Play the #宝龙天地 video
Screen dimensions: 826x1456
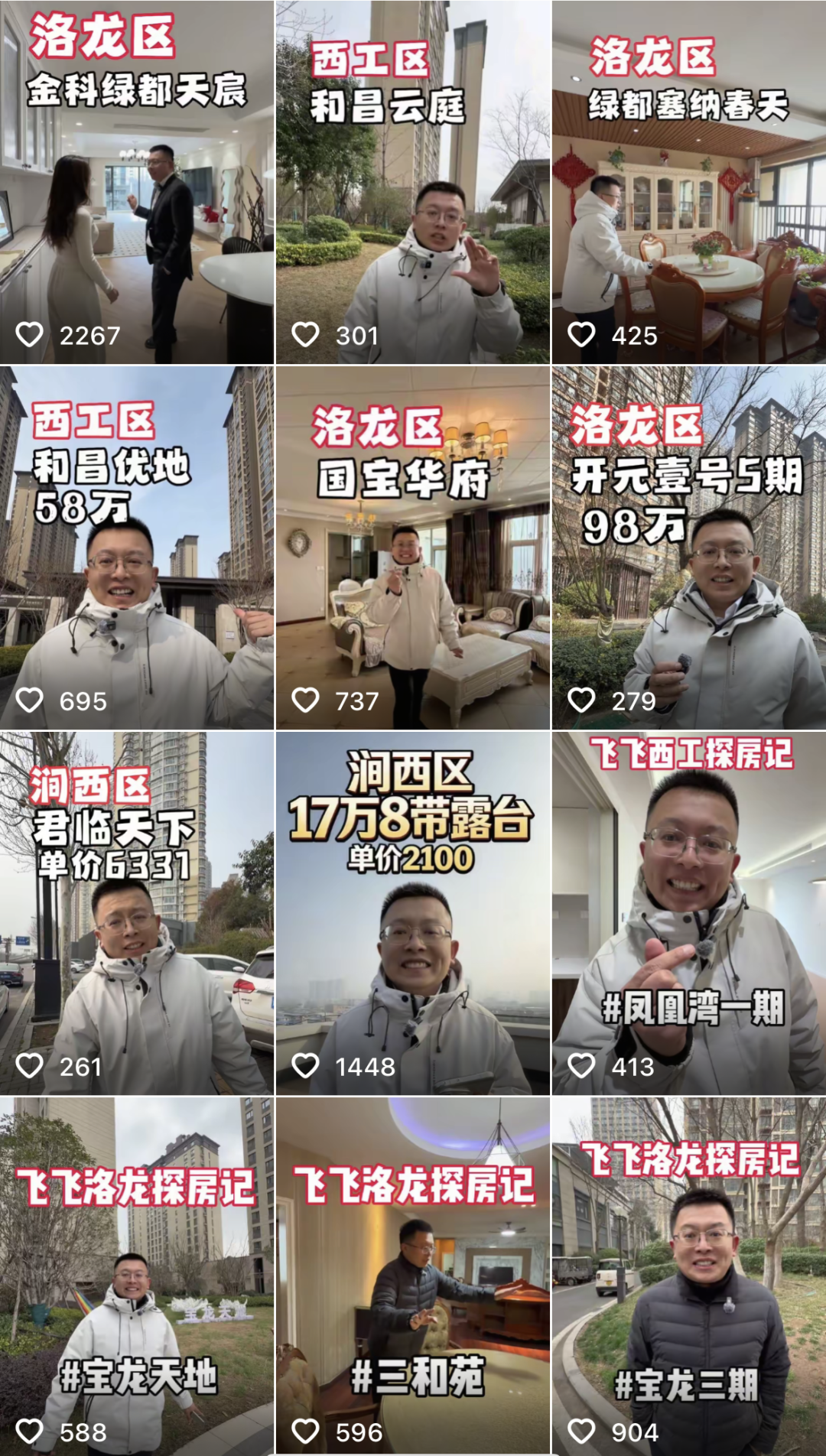click(x=137, y=1276)
